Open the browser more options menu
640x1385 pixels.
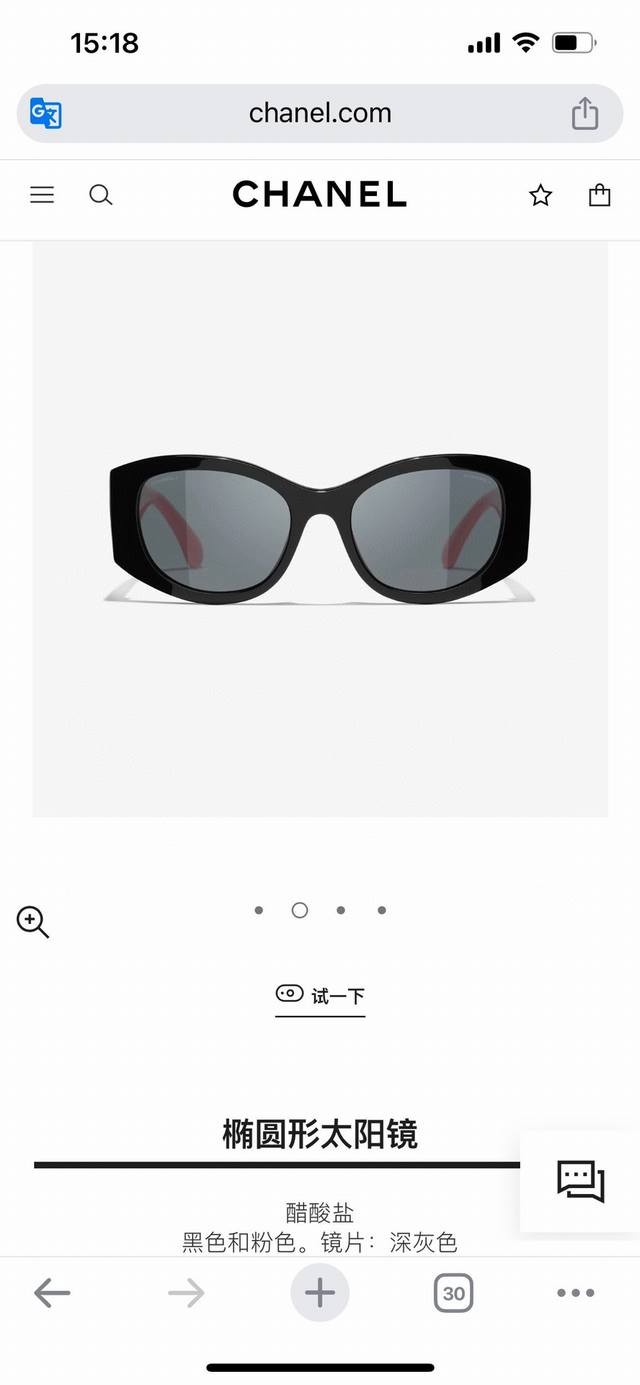click(576, 1293)
